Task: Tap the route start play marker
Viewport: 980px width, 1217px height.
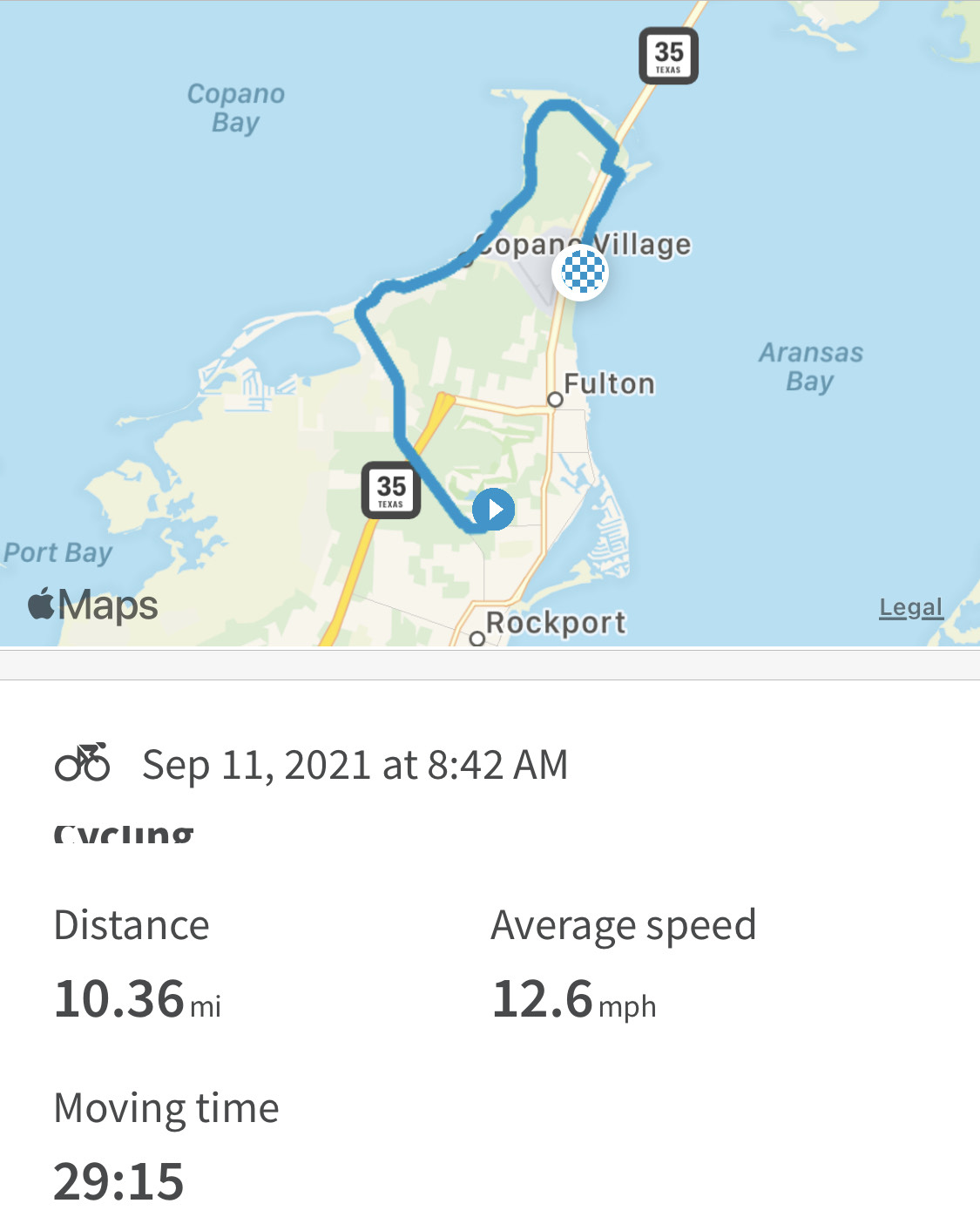Action: [x=494, y=509]
